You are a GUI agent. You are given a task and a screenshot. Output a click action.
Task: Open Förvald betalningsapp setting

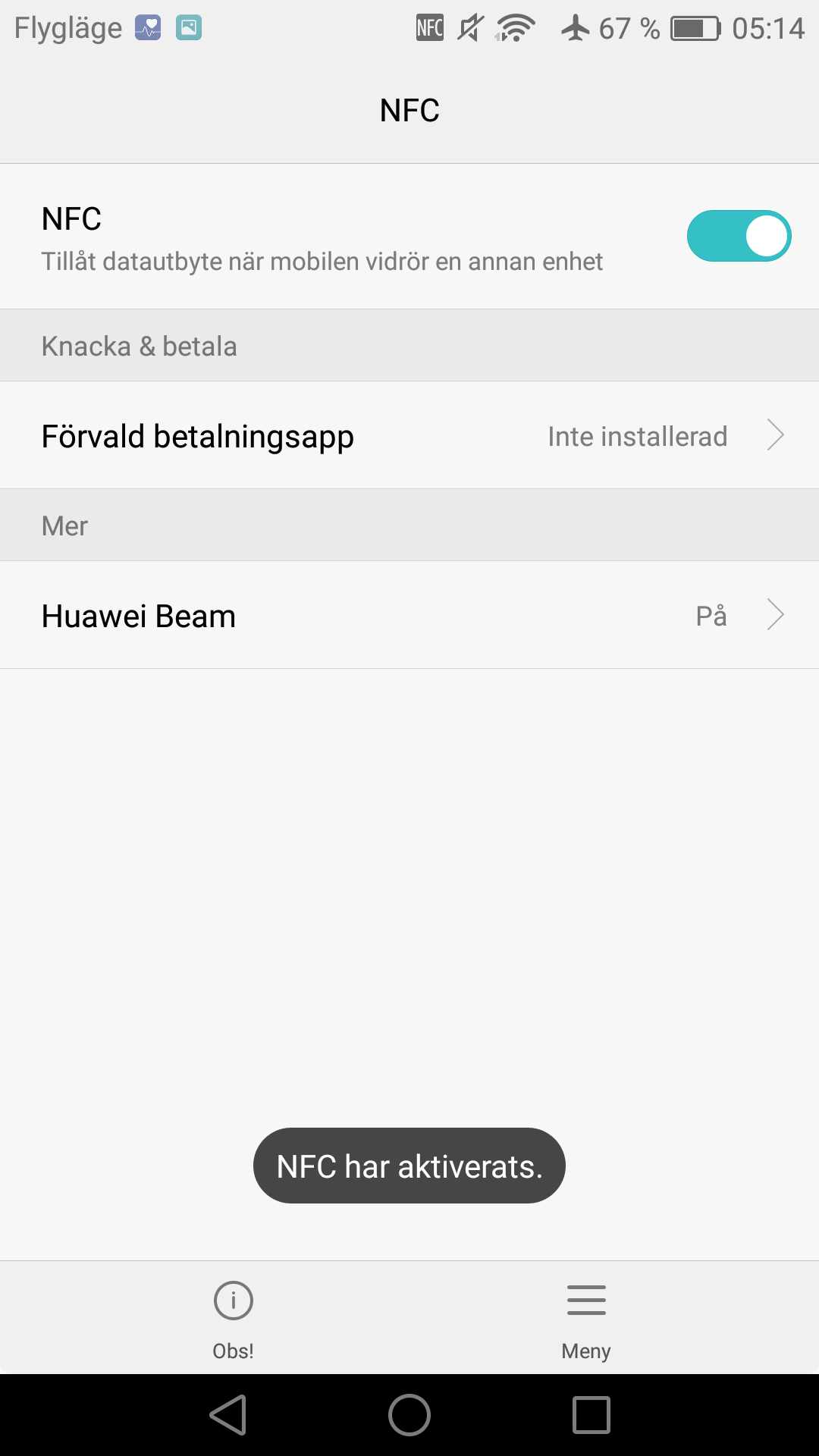pos(409,435)
